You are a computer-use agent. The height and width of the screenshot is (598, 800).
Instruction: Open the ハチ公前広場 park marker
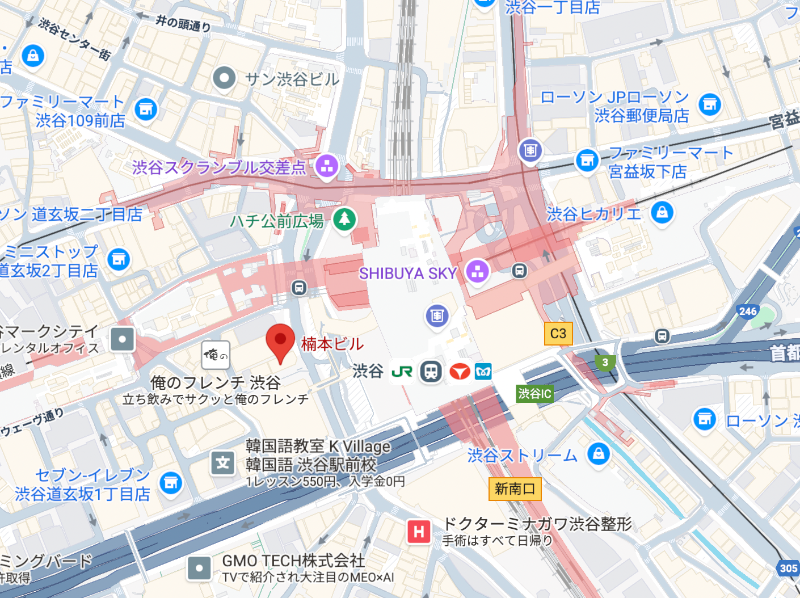(343, 220)
